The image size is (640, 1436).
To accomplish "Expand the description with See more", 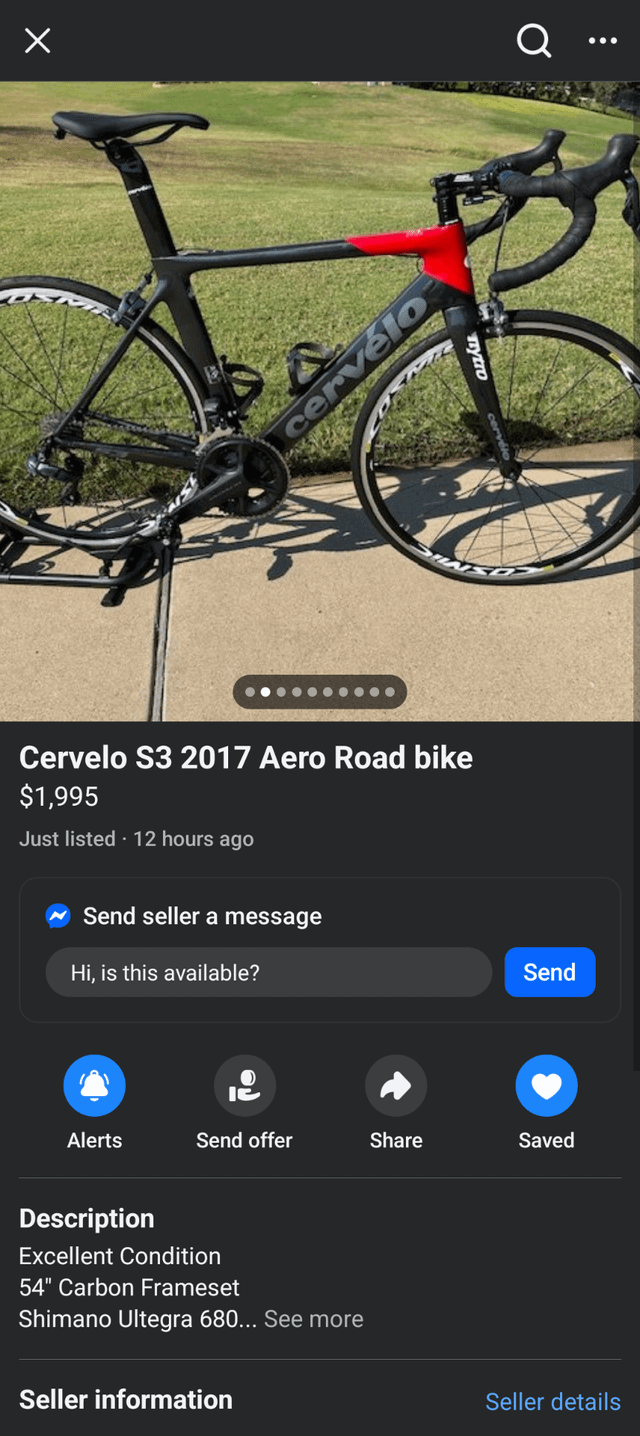I will (313, 1319).
